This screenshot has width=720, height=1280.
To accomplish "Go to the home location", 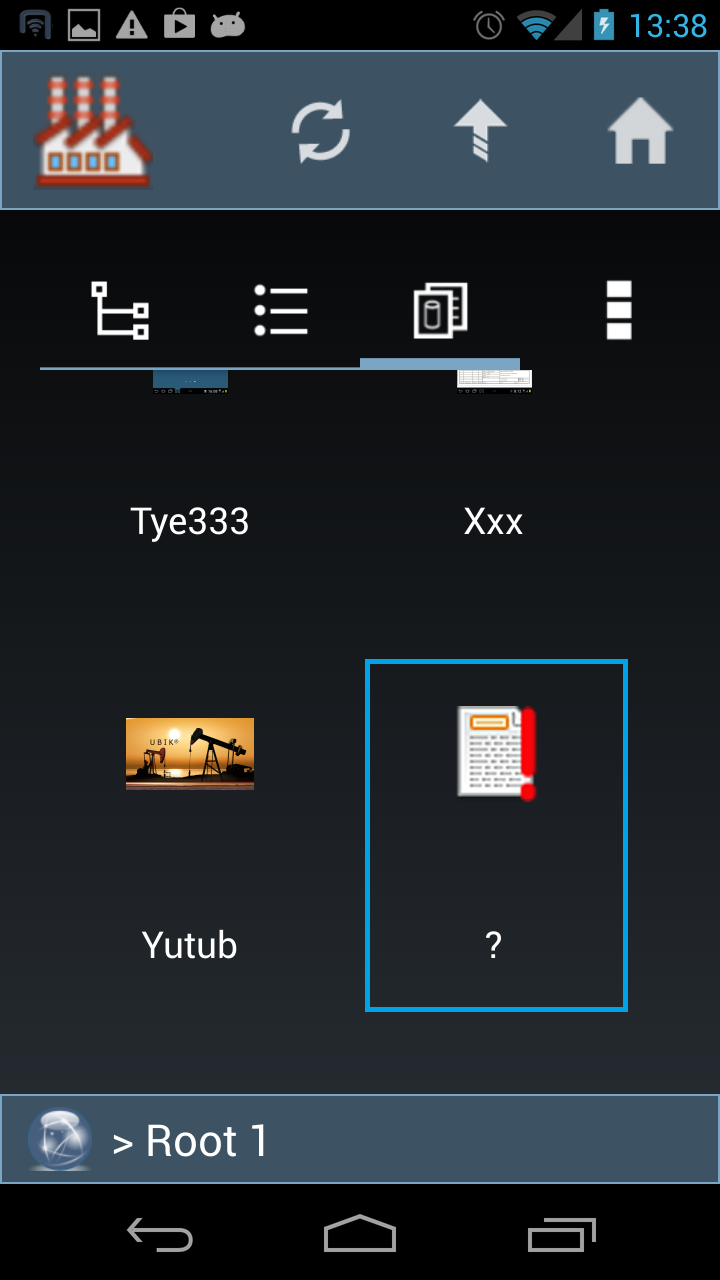I will (x=640, y=132).
